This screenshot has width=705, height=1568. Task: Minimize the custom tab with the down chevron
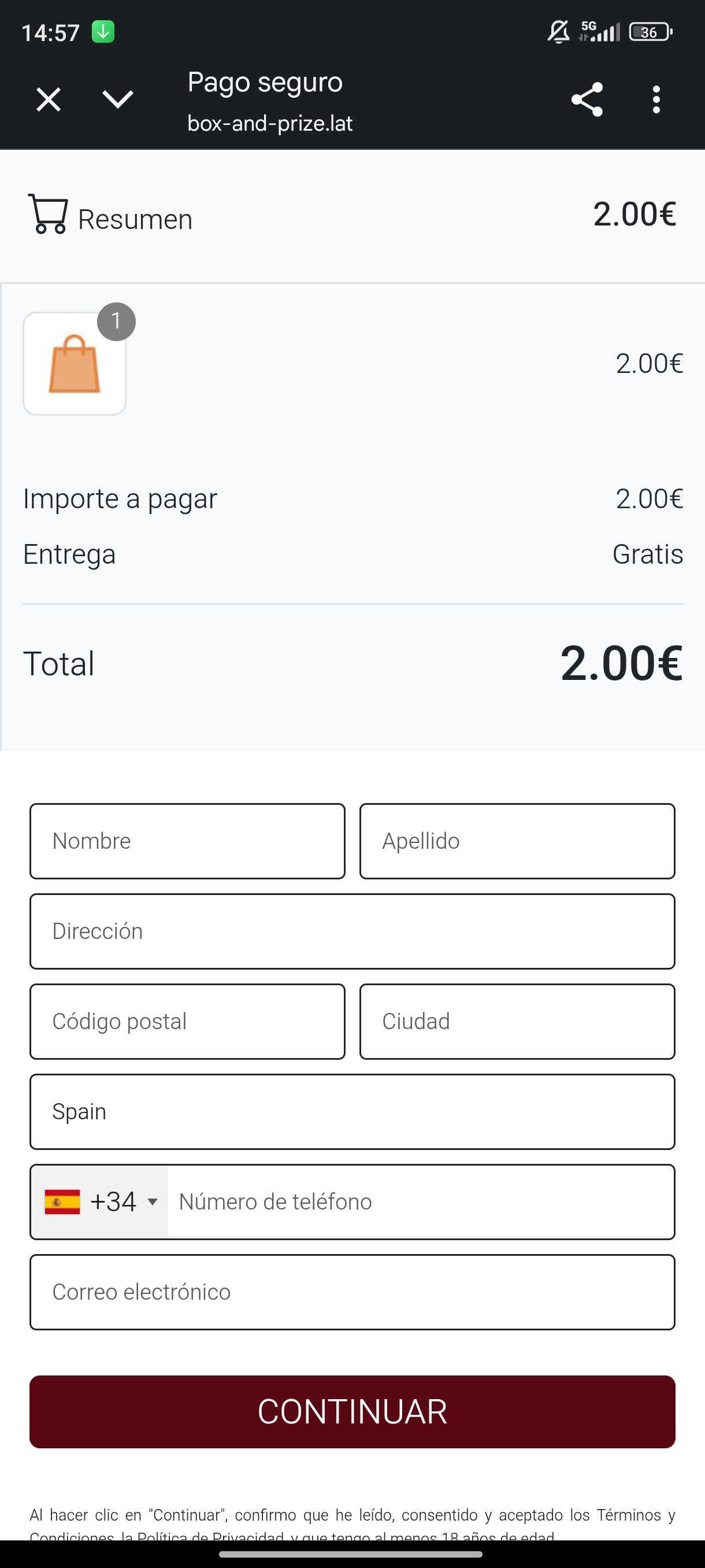(117, 99)
